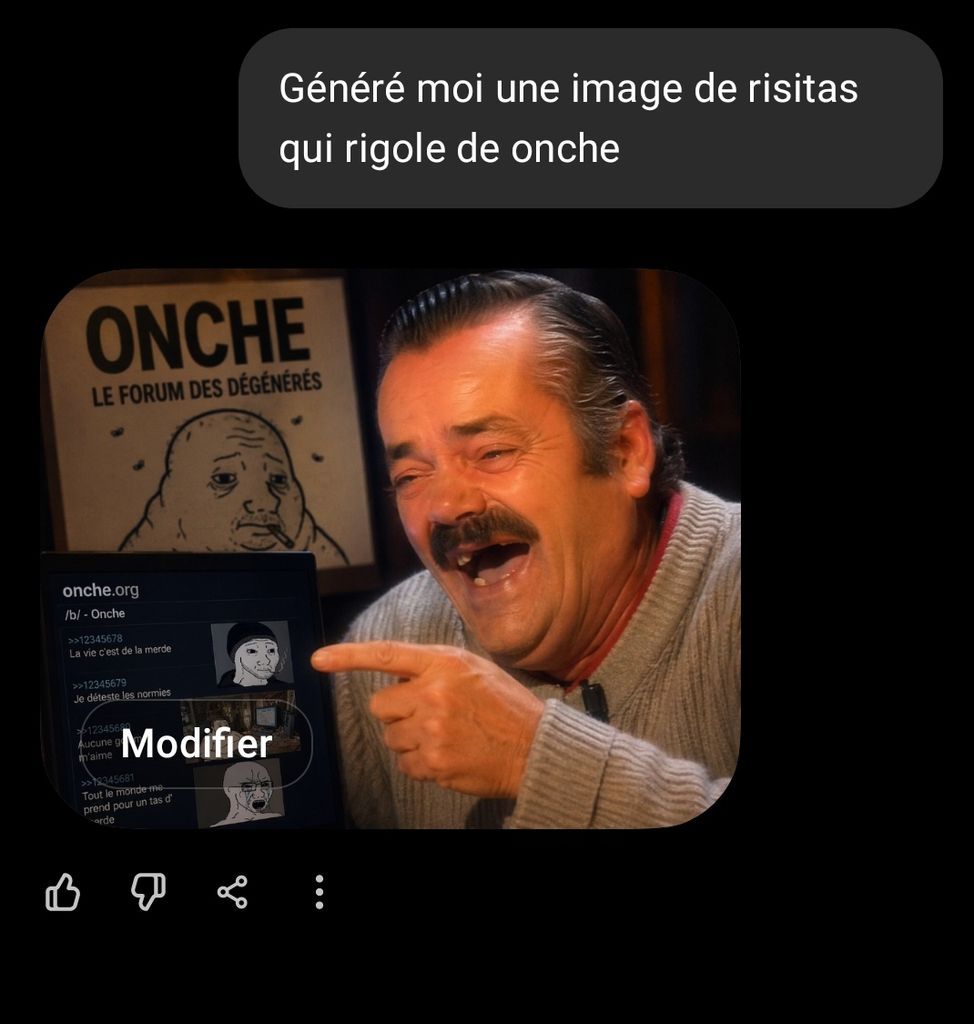Open the three-dot overflow menu
974x1024 pixels.
click(x=319, y=891)
